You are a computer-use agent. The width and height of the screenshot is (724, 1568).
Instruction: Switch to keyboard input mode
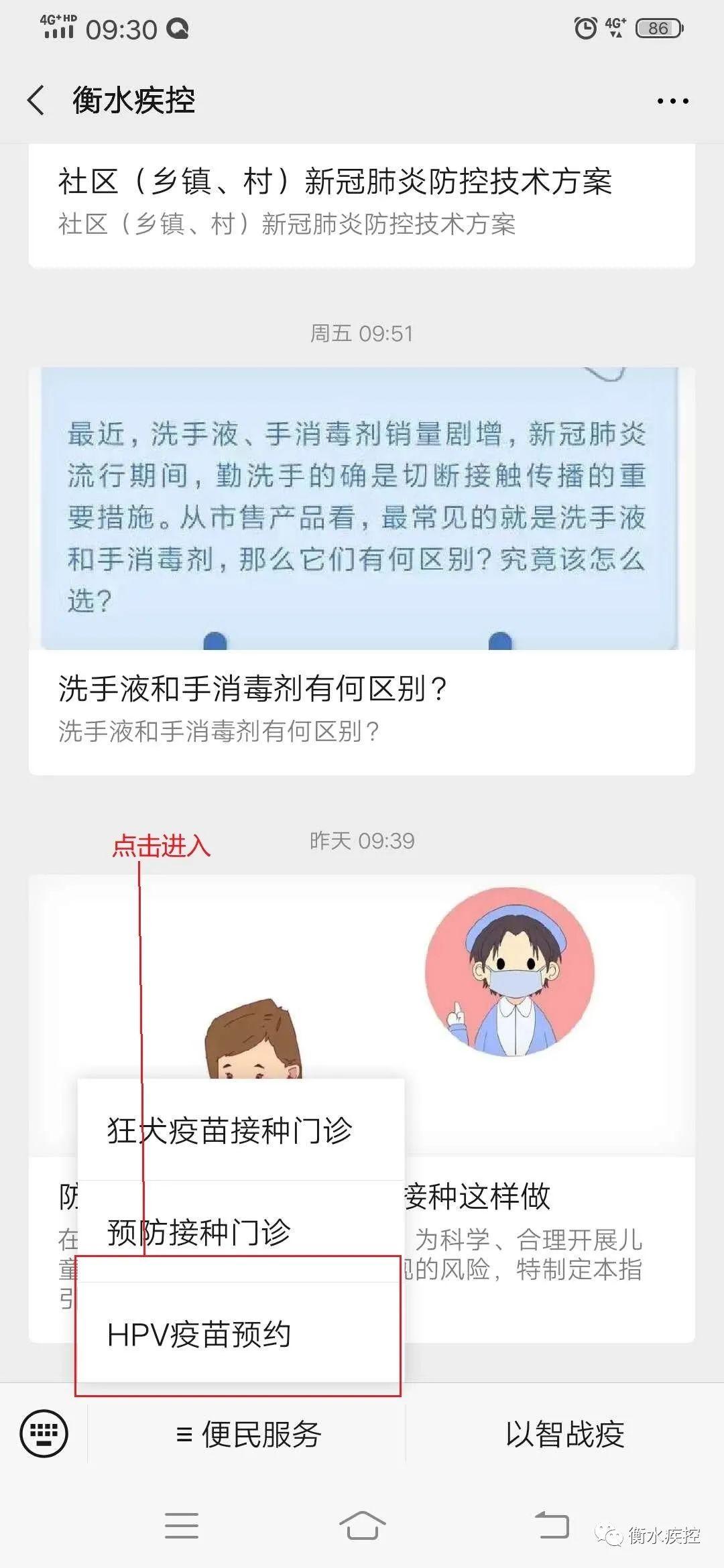pyautogui.click(x=44, y=1434)
